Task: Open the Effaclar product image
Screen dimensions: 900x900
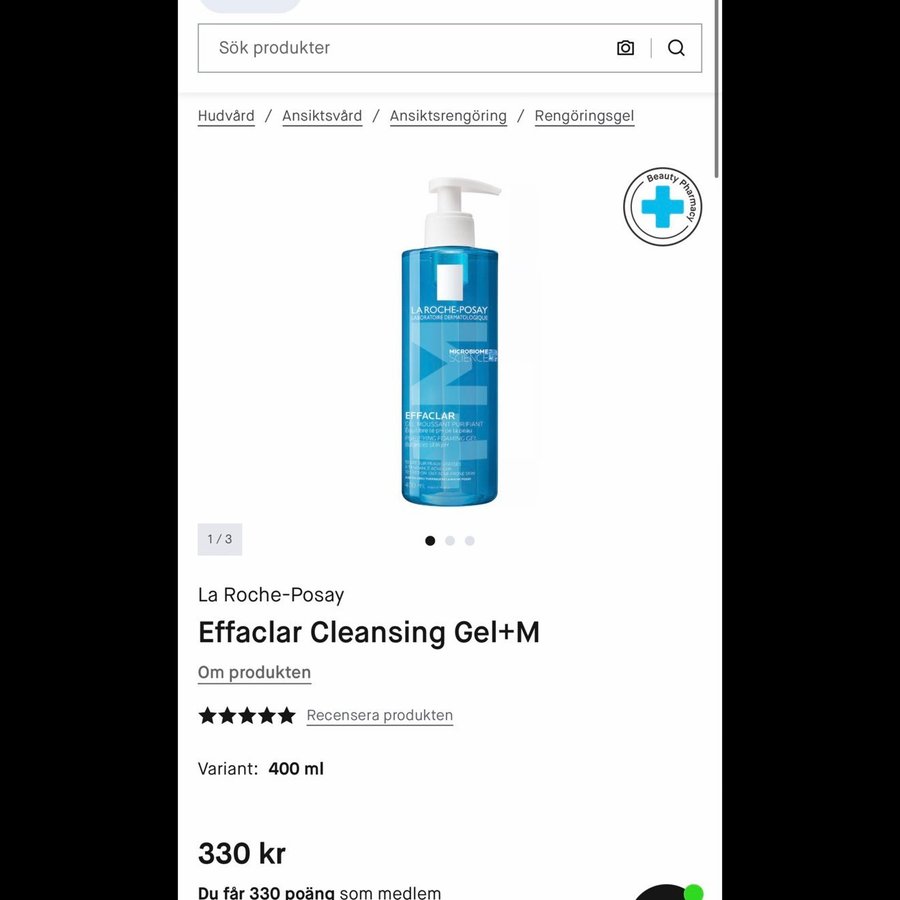Action: [448, 340]
